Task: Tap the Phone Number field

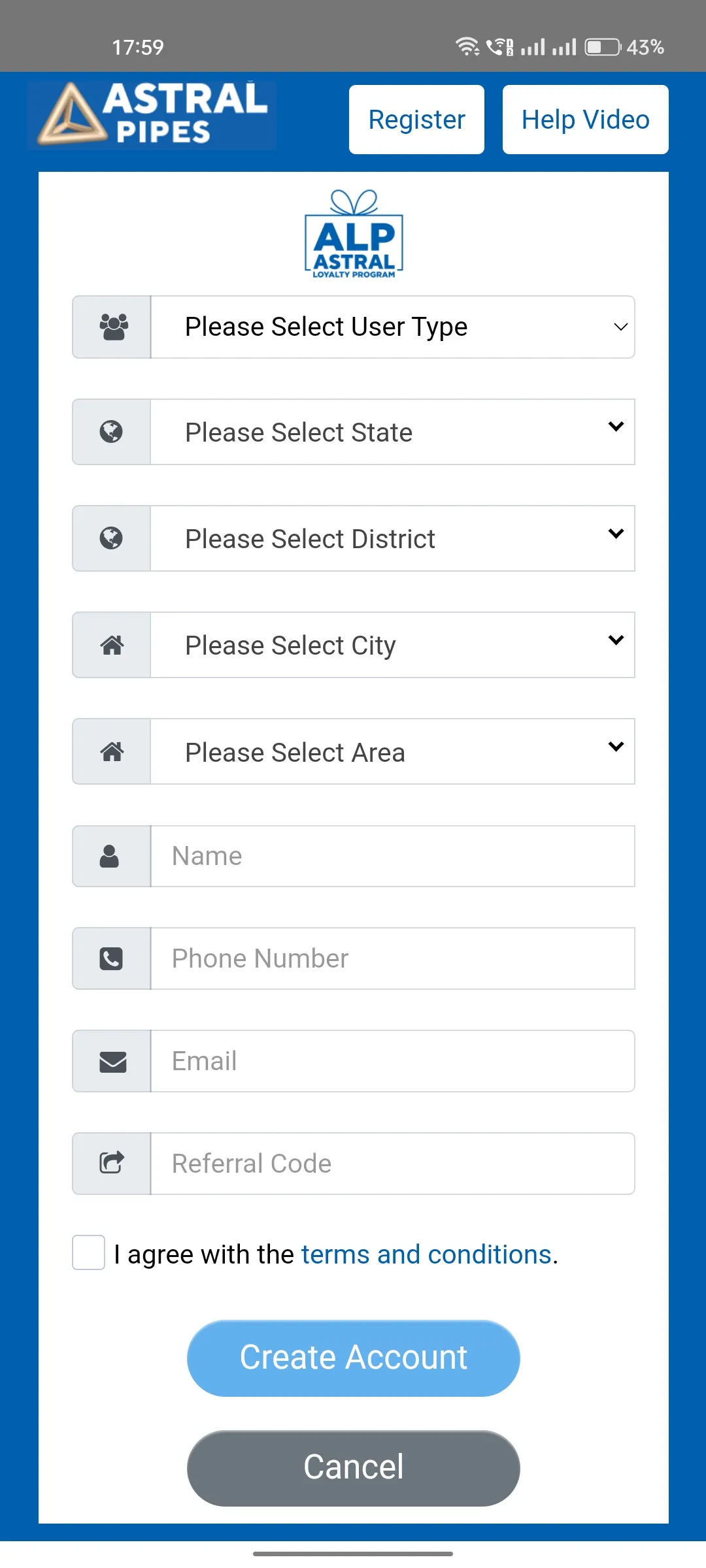Action: (x=392, y=958)
